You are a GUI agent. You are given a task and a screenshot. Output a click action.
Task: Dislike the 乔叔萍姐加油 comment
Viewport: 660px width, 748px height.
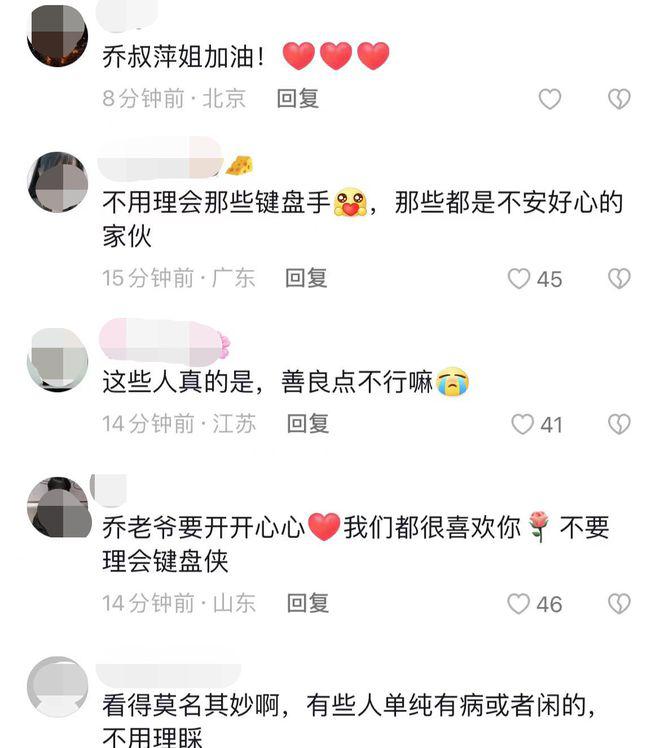[x=619, y=99]
